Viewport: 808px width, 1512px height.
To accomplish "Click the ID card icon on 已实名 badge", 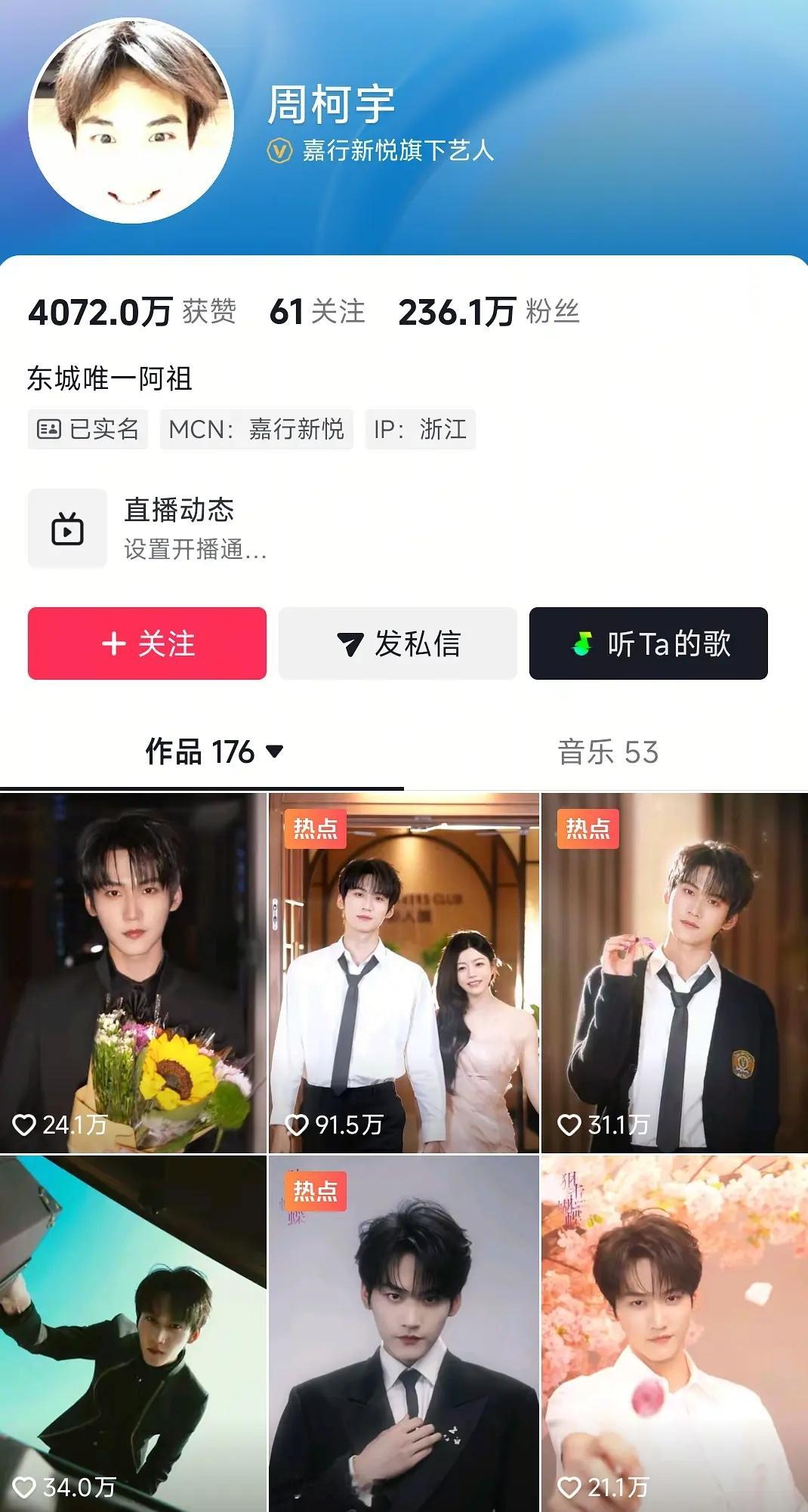I will click(51, 428).
